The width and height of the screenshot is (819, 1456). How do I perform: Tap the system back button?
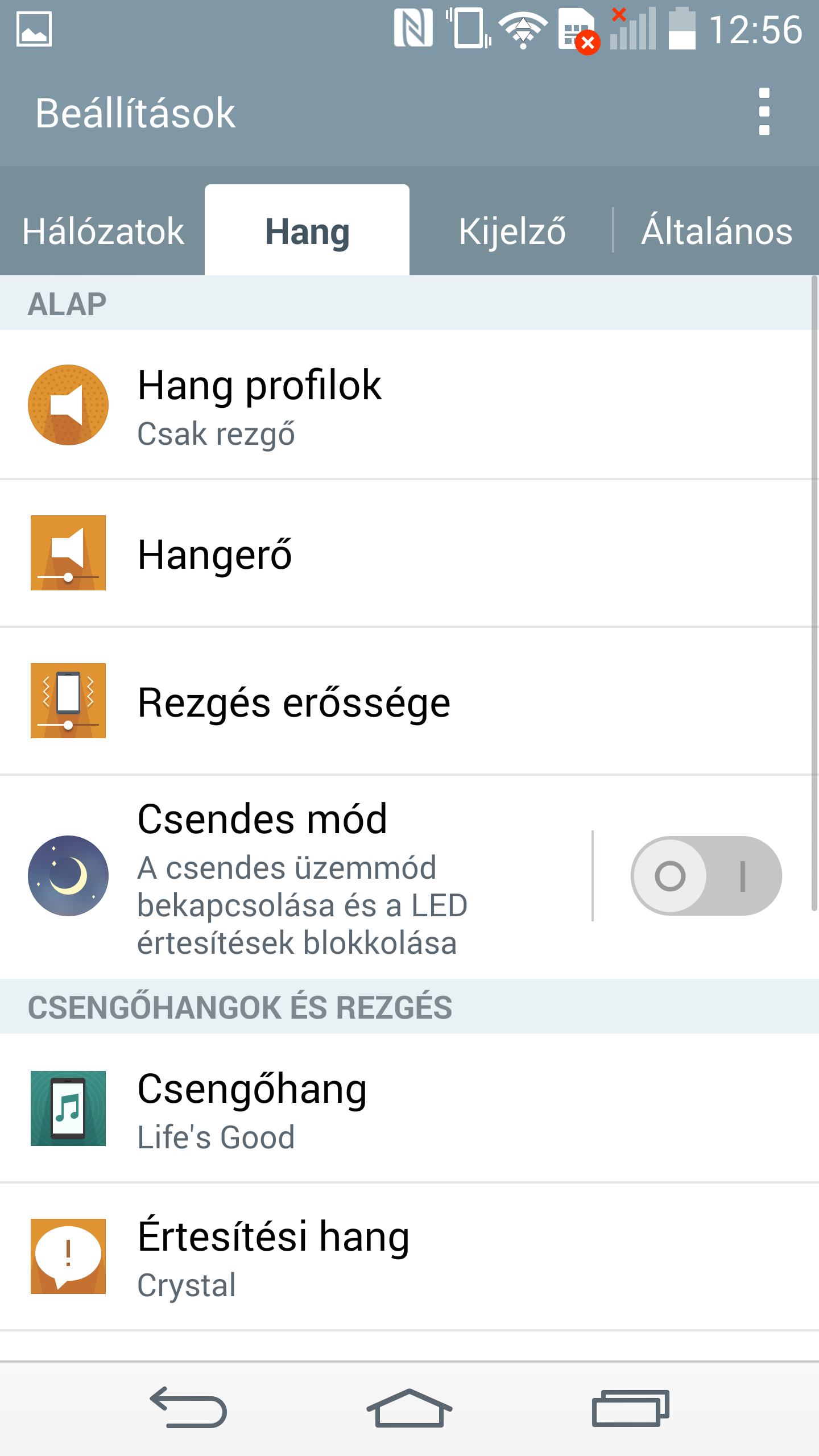[189, 1408]
